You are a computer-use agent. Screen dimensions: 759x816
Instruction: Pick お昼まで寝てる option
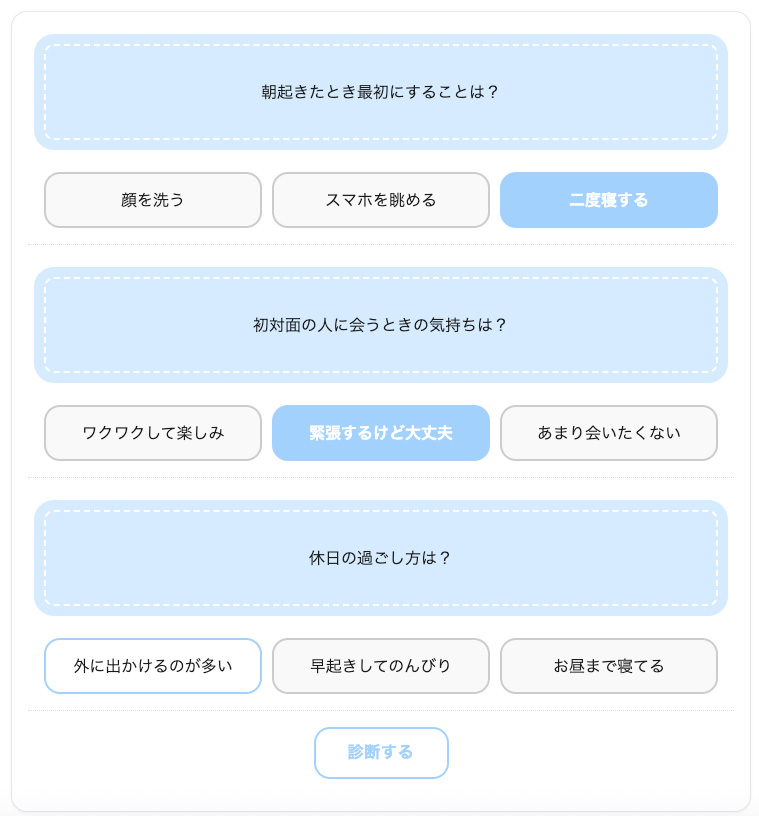(609, 666)
